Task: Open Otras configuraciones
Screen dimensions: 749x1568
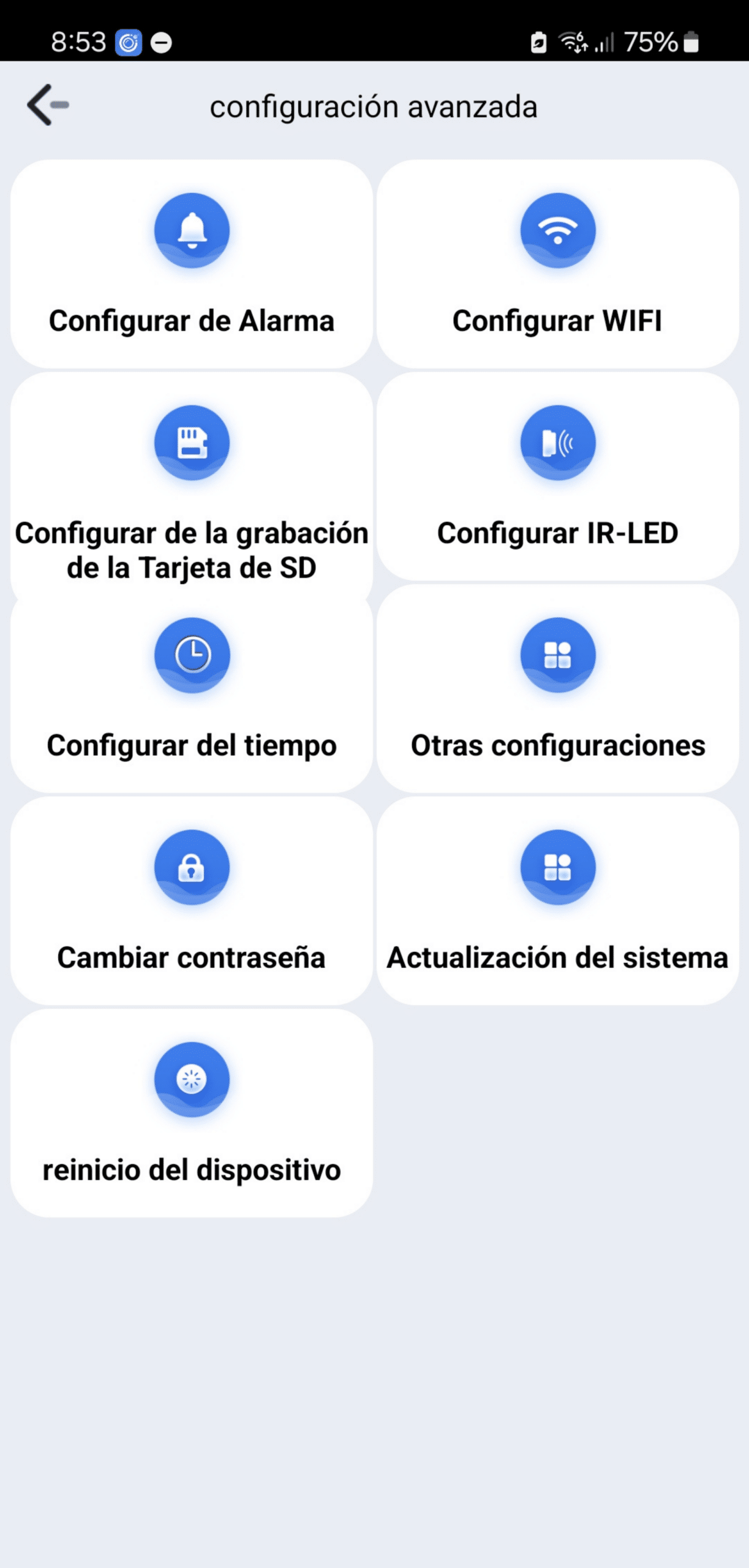Action: pyautogui.click(x=558, y=689)
